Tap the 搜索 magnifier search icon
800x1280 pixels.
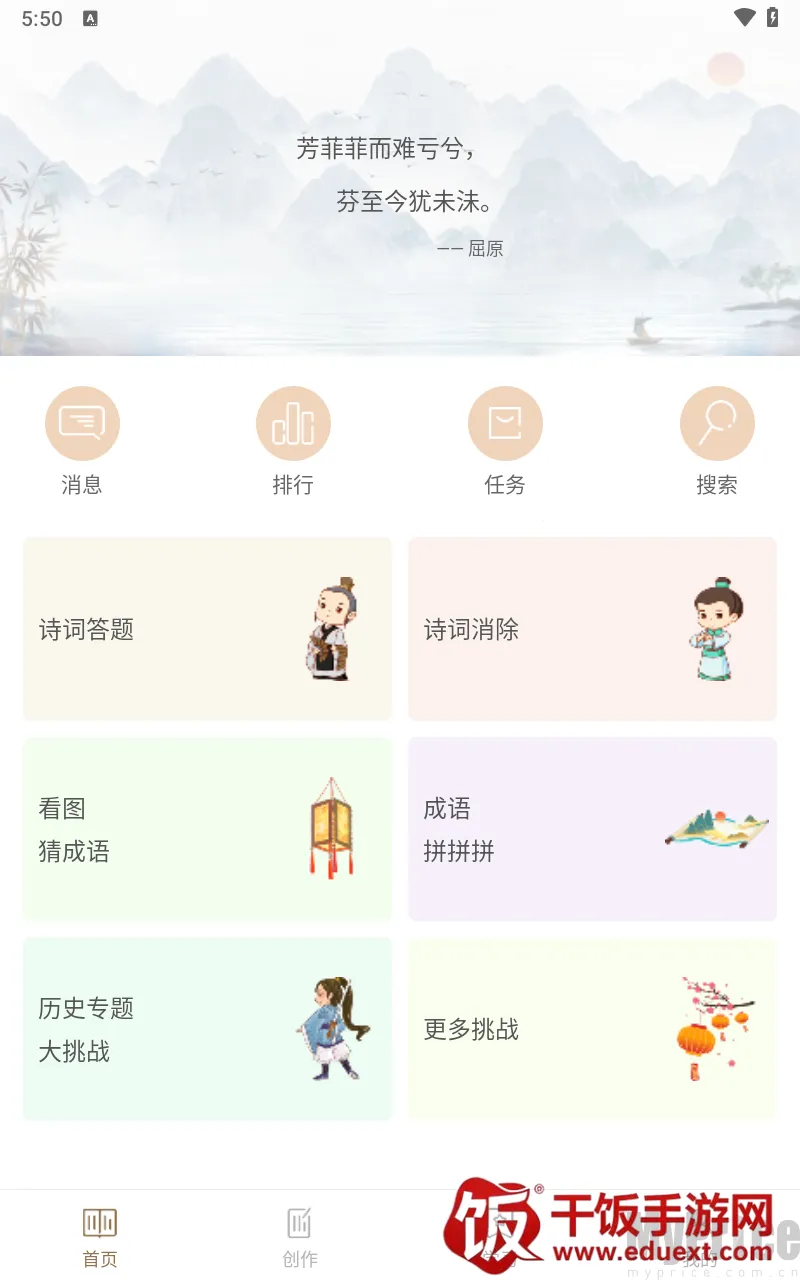point(717,422)
